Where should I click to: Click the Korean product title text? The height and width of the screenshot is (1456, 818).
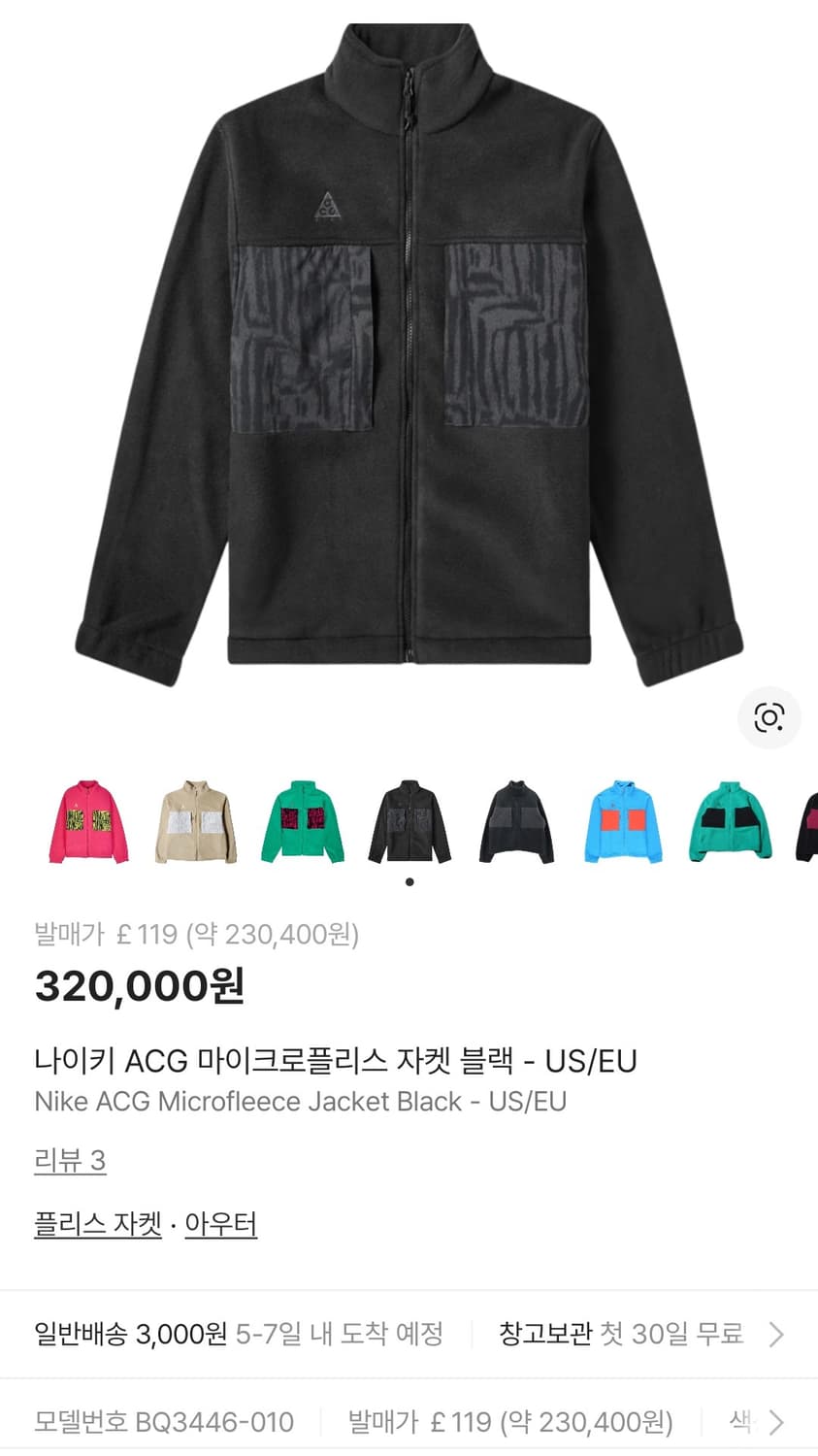[336, 1062]
